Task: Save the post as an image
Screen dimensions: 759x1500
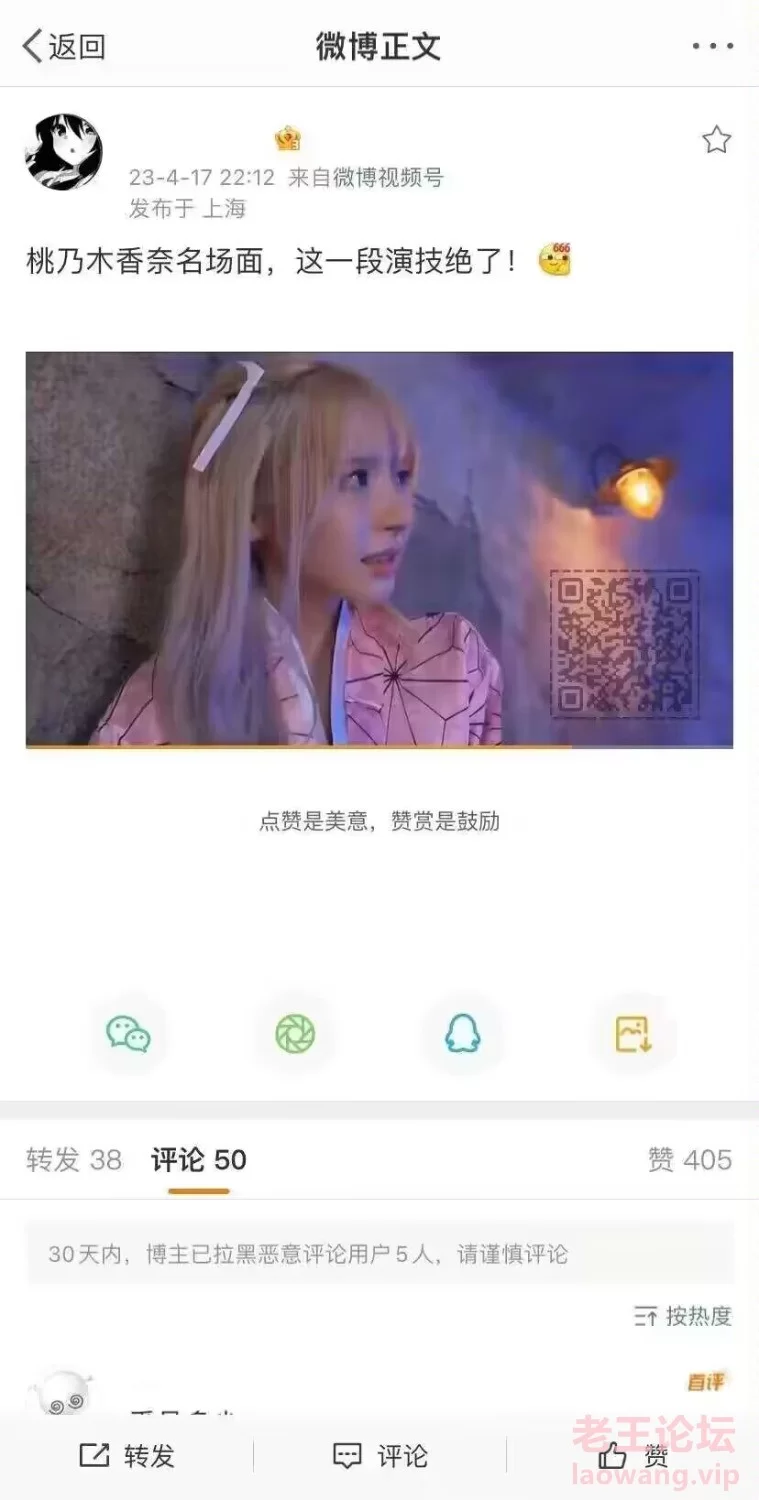Action: pos(633,1034)
